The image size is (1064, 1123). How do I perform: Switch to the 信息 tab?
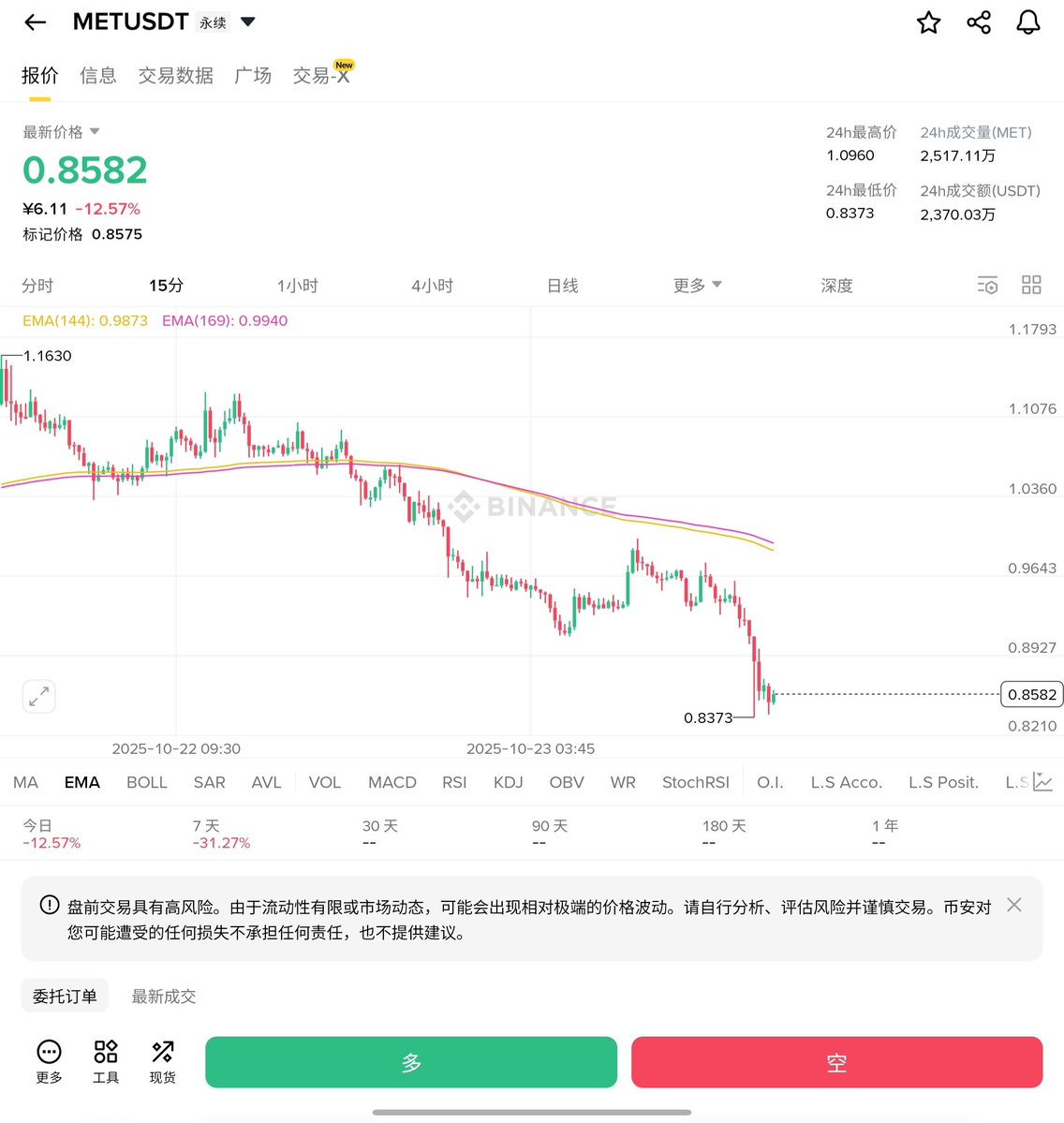(98, 76)
